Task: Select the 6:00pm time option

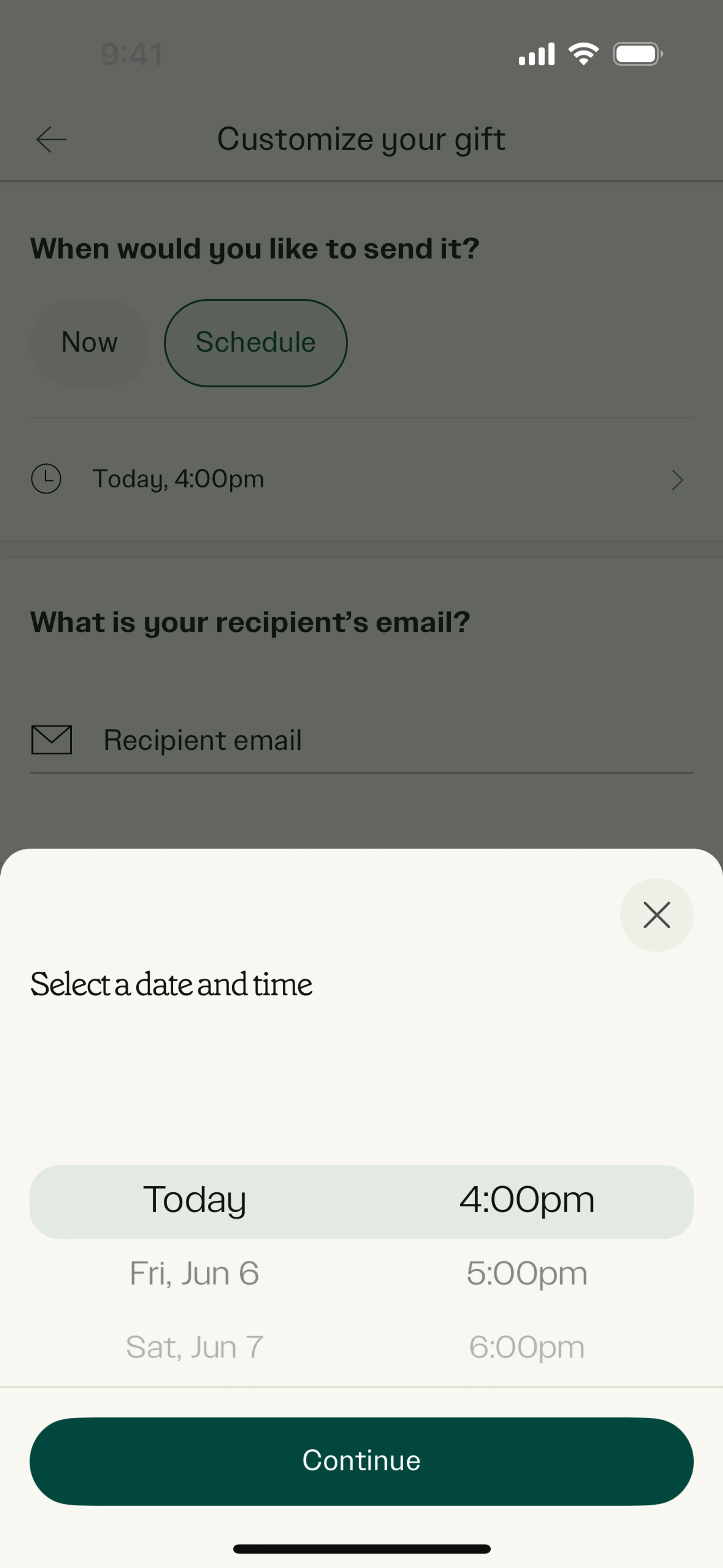Action: 526,1347
